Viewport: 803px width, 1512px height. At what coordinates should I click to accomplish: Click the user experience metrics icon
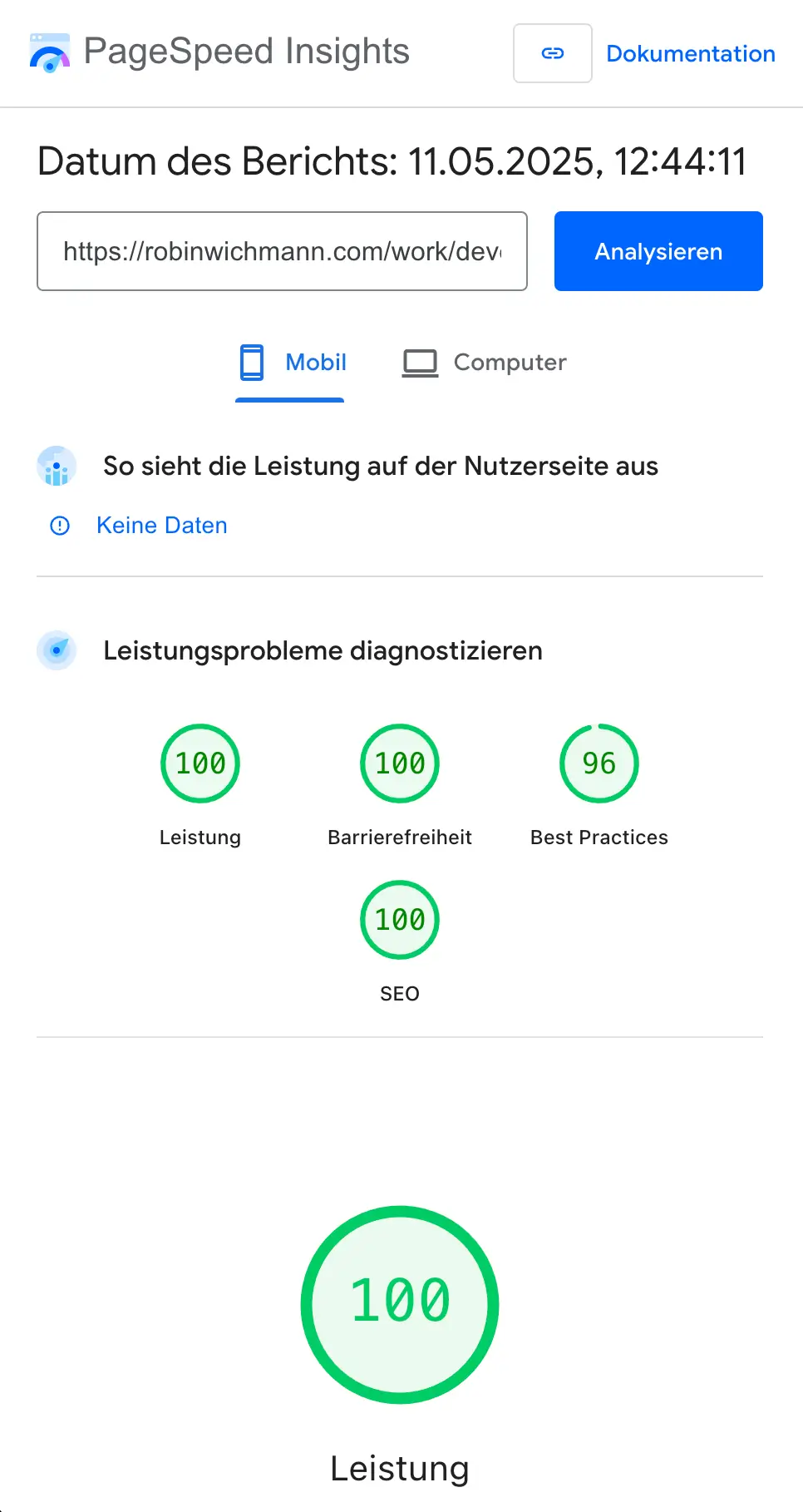click(x=56, y=466)
